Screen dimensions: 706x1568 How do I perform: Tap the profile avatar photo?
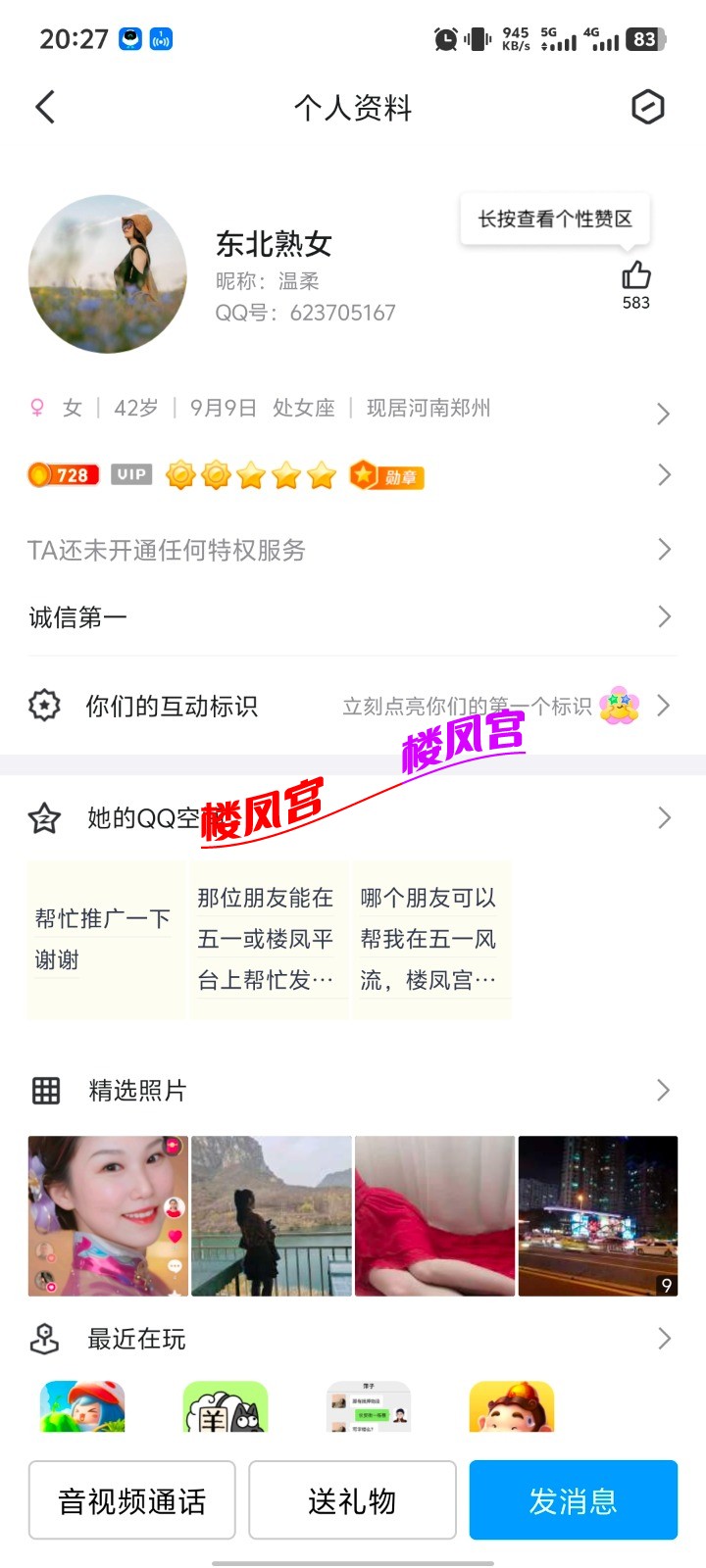(x=108, y=274)
